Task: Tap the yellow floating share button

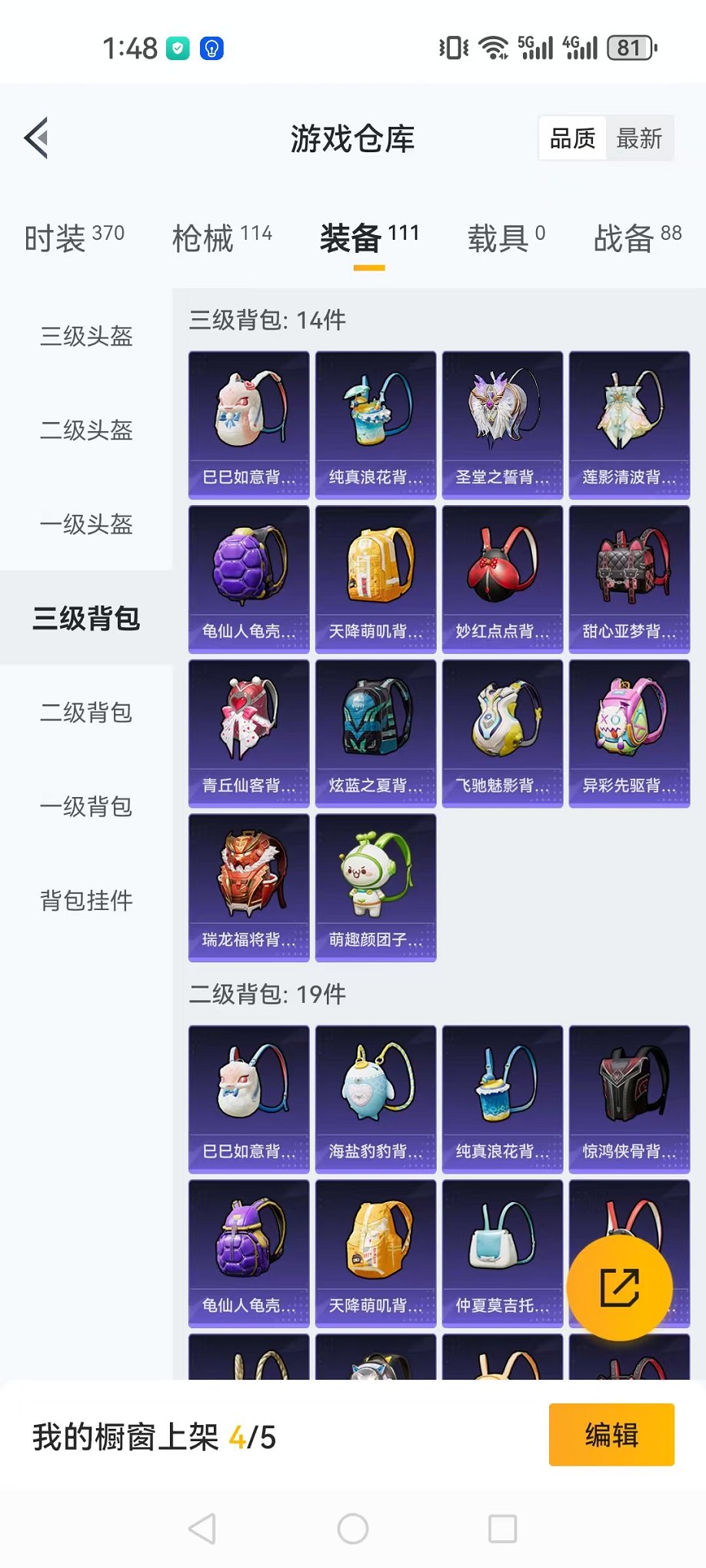Action: tap(619, 1287)
